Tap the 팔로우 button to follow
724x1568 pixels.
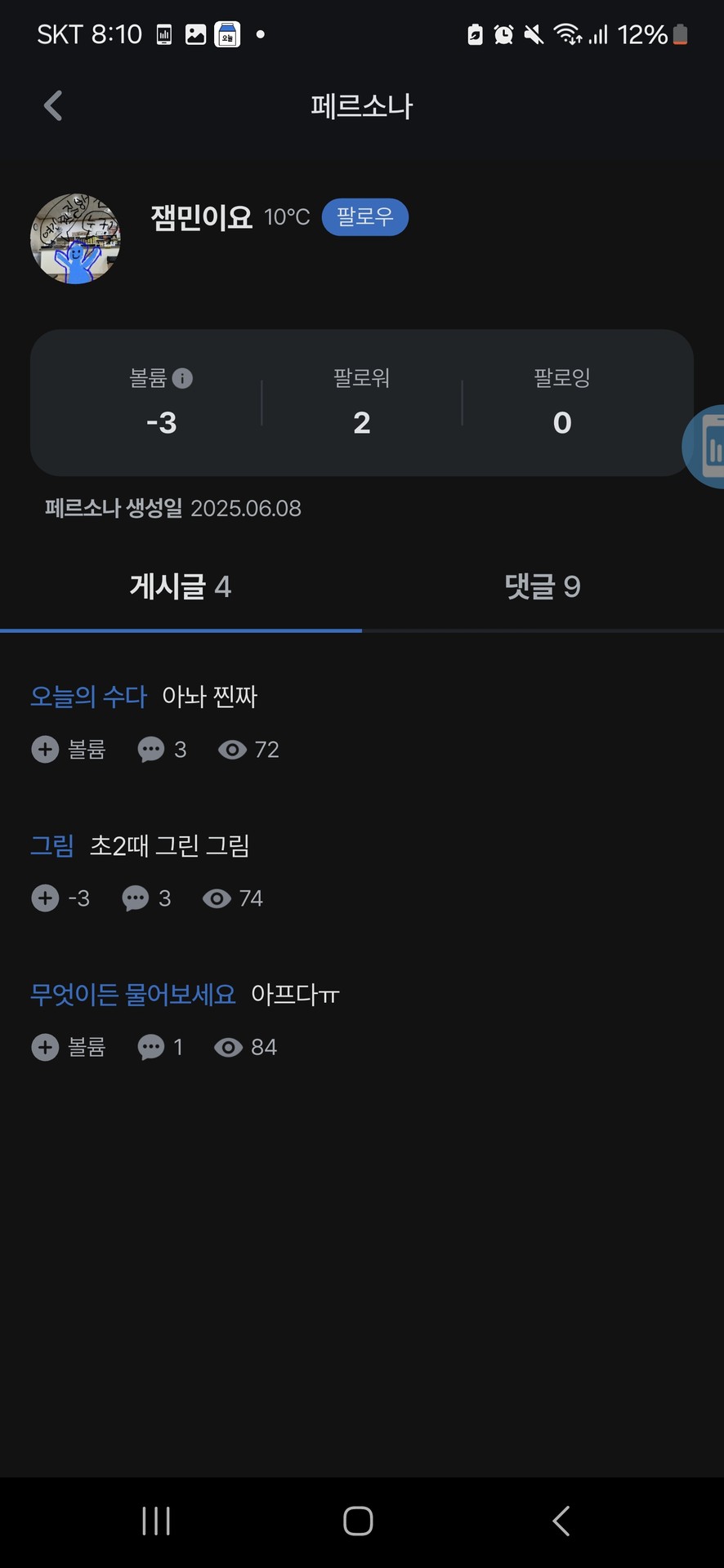364,216
